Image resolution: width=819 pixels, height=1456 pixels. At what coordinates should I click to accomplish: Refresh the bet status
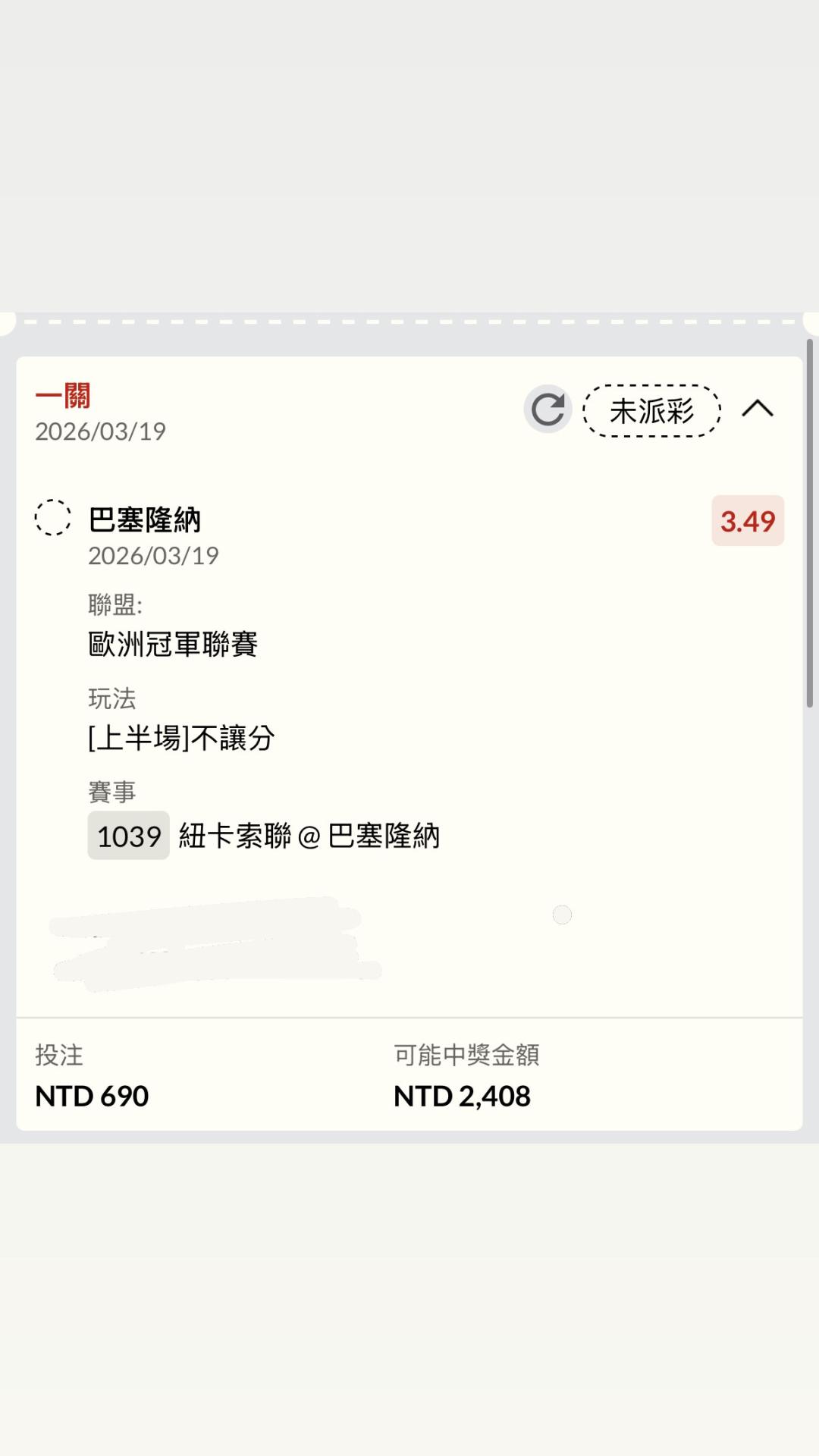pos(548,409)
